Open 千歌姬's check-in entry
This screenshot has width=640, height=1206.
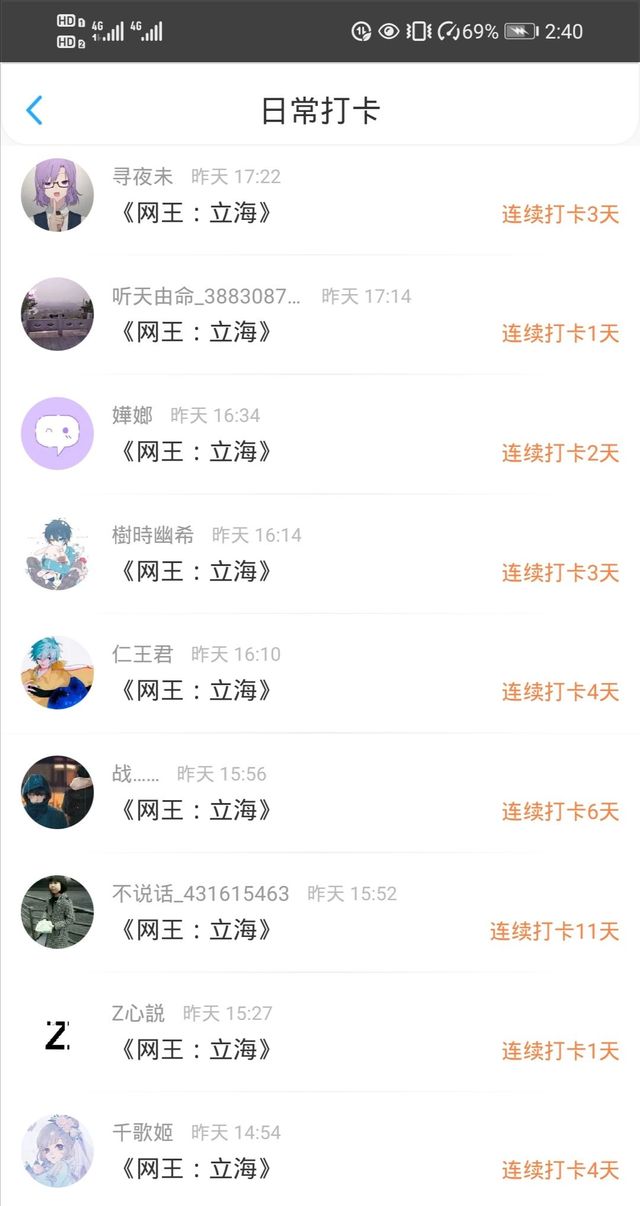click(320, 1149)
